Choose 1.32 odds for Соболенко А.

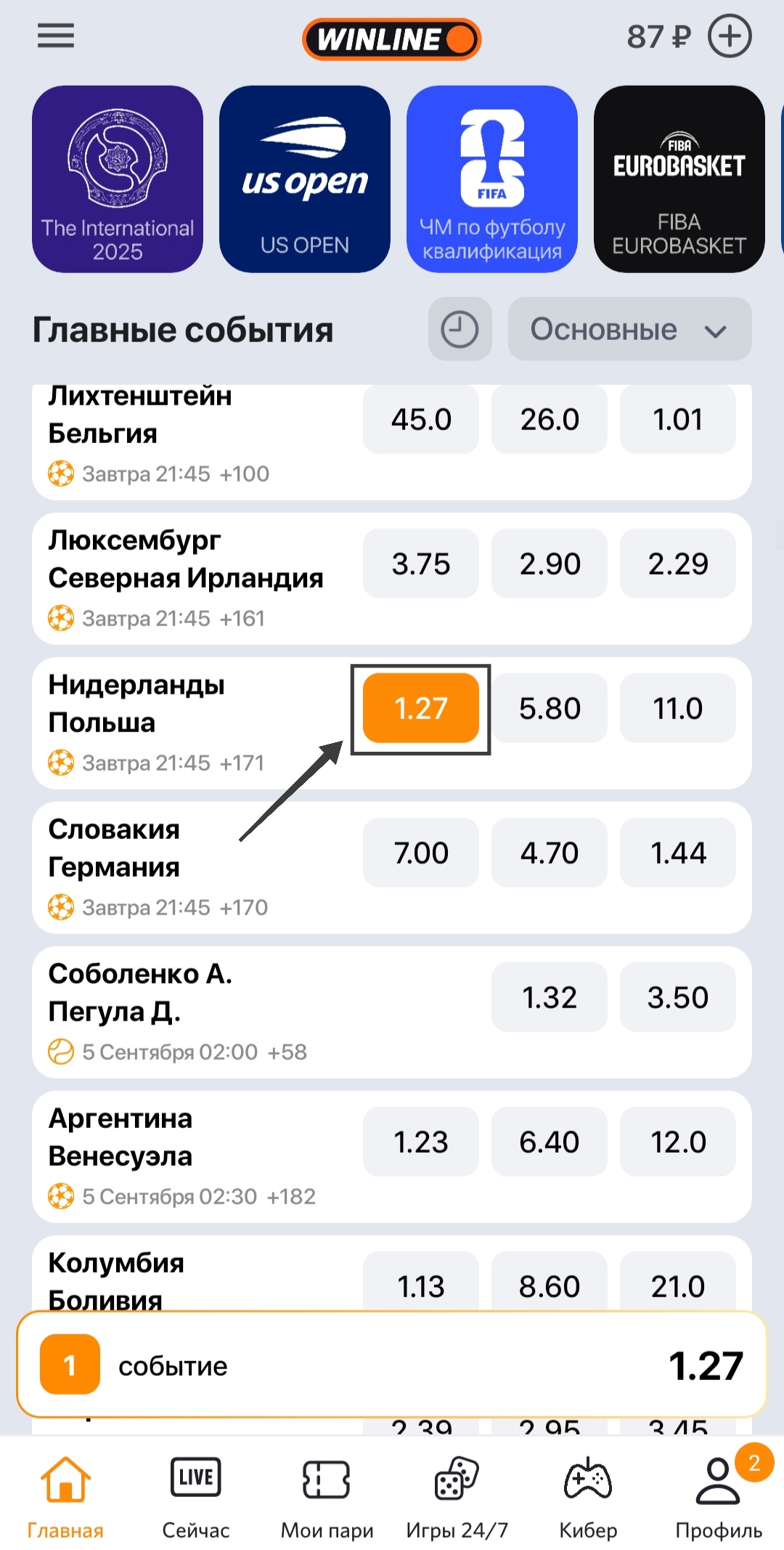point(550,997)
